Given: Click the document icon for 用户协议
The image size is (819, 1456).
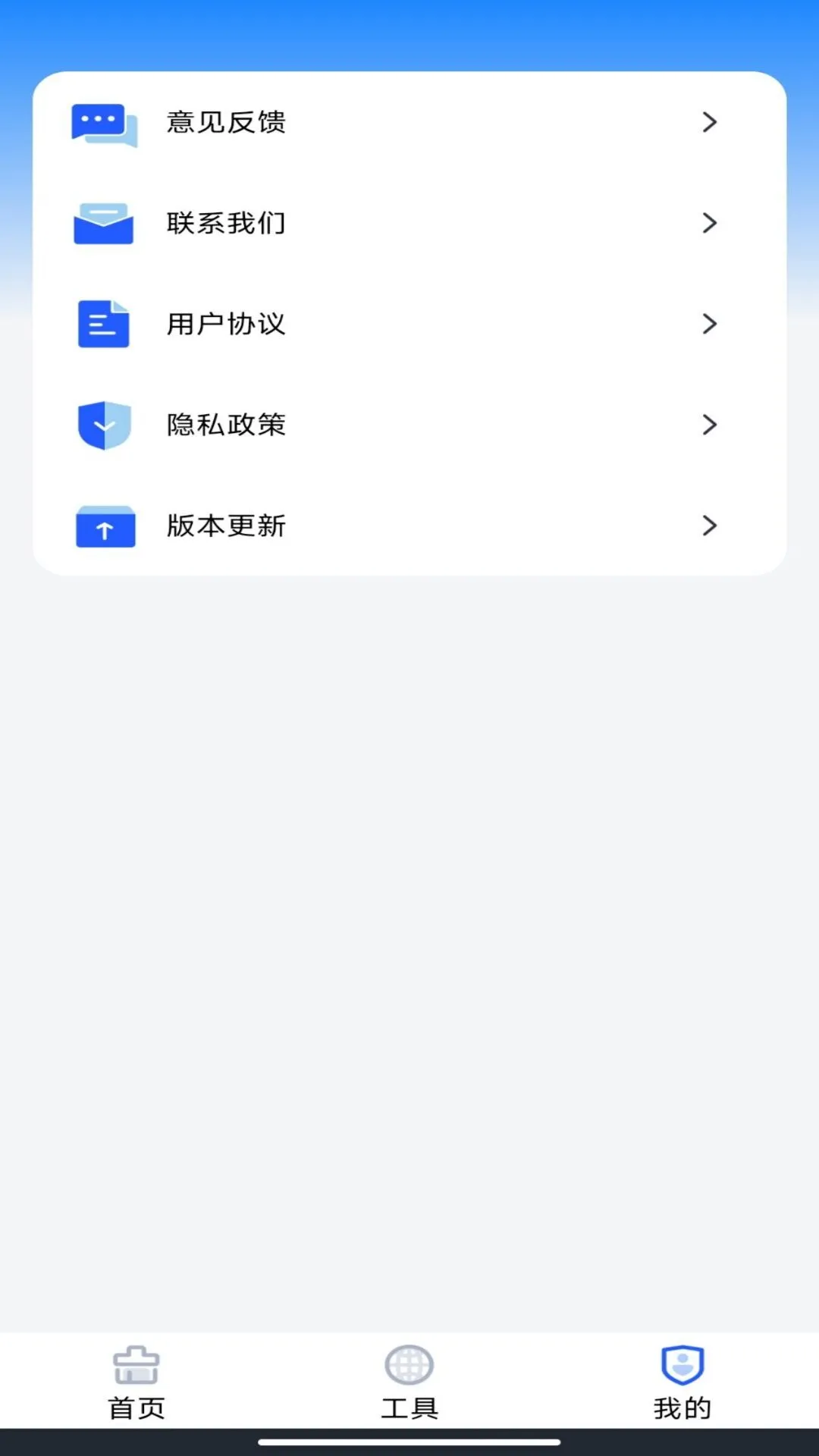Looking at the screenshot, I should click(x=105, y=324).
